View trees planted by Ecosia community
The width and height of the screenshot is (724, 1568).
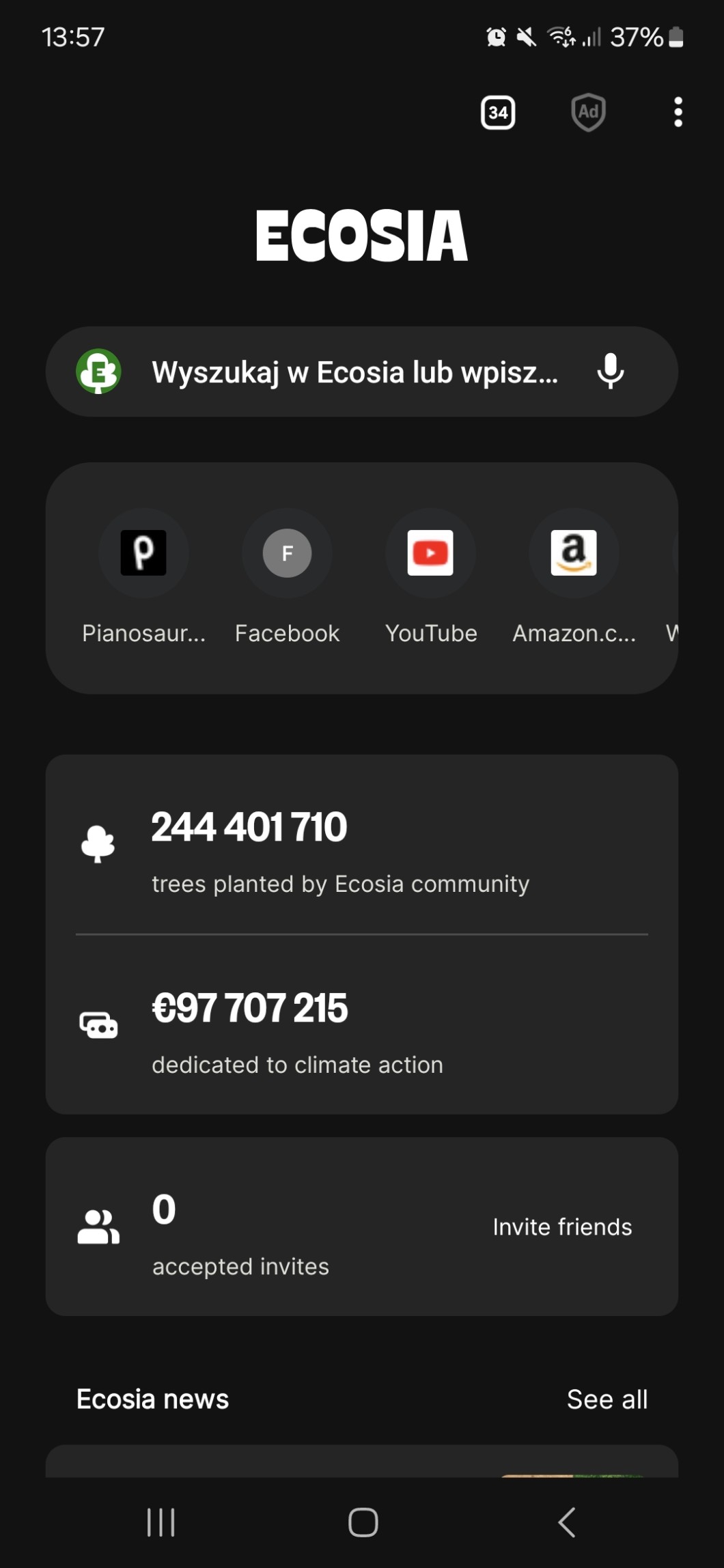(x=340, y=847)
